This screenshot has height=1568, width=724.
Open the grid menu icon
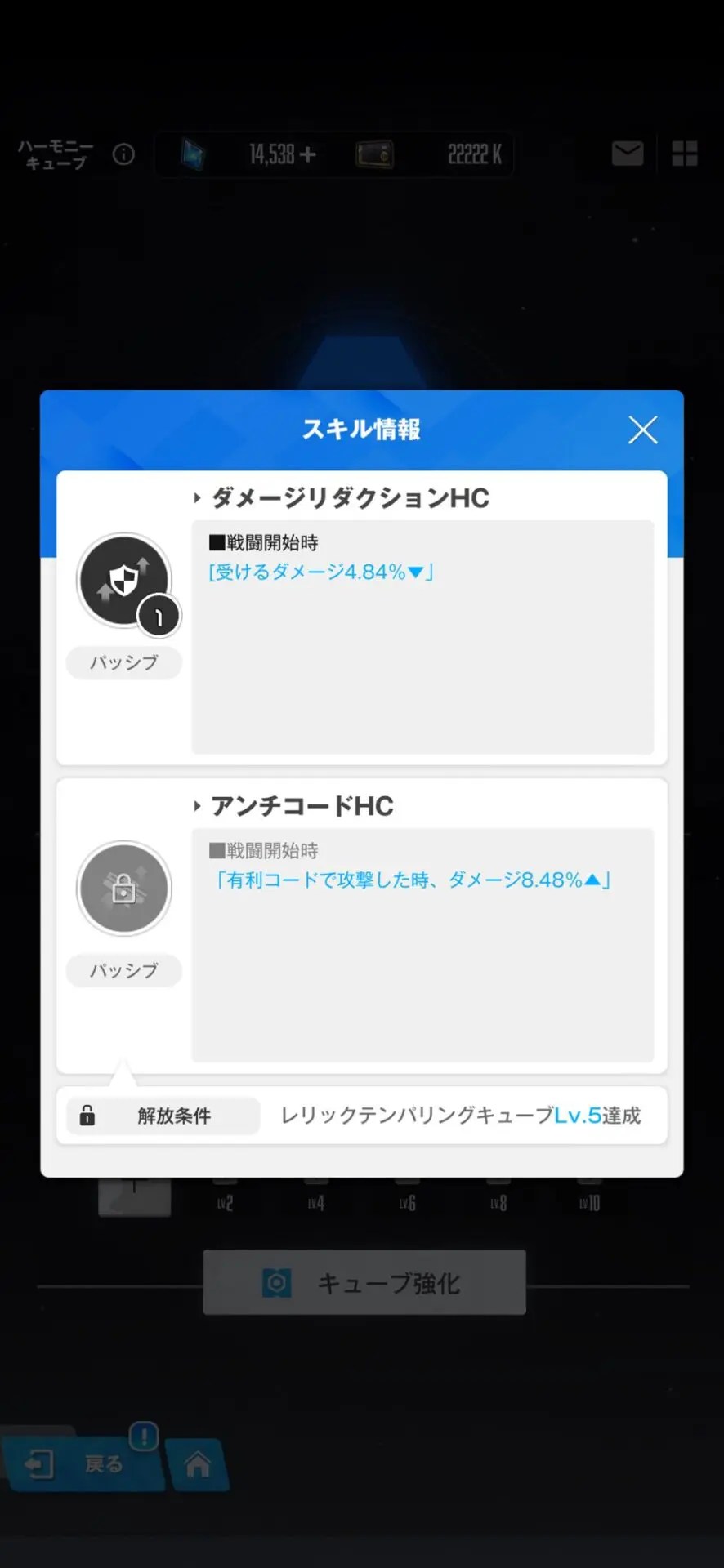[684, 154]
